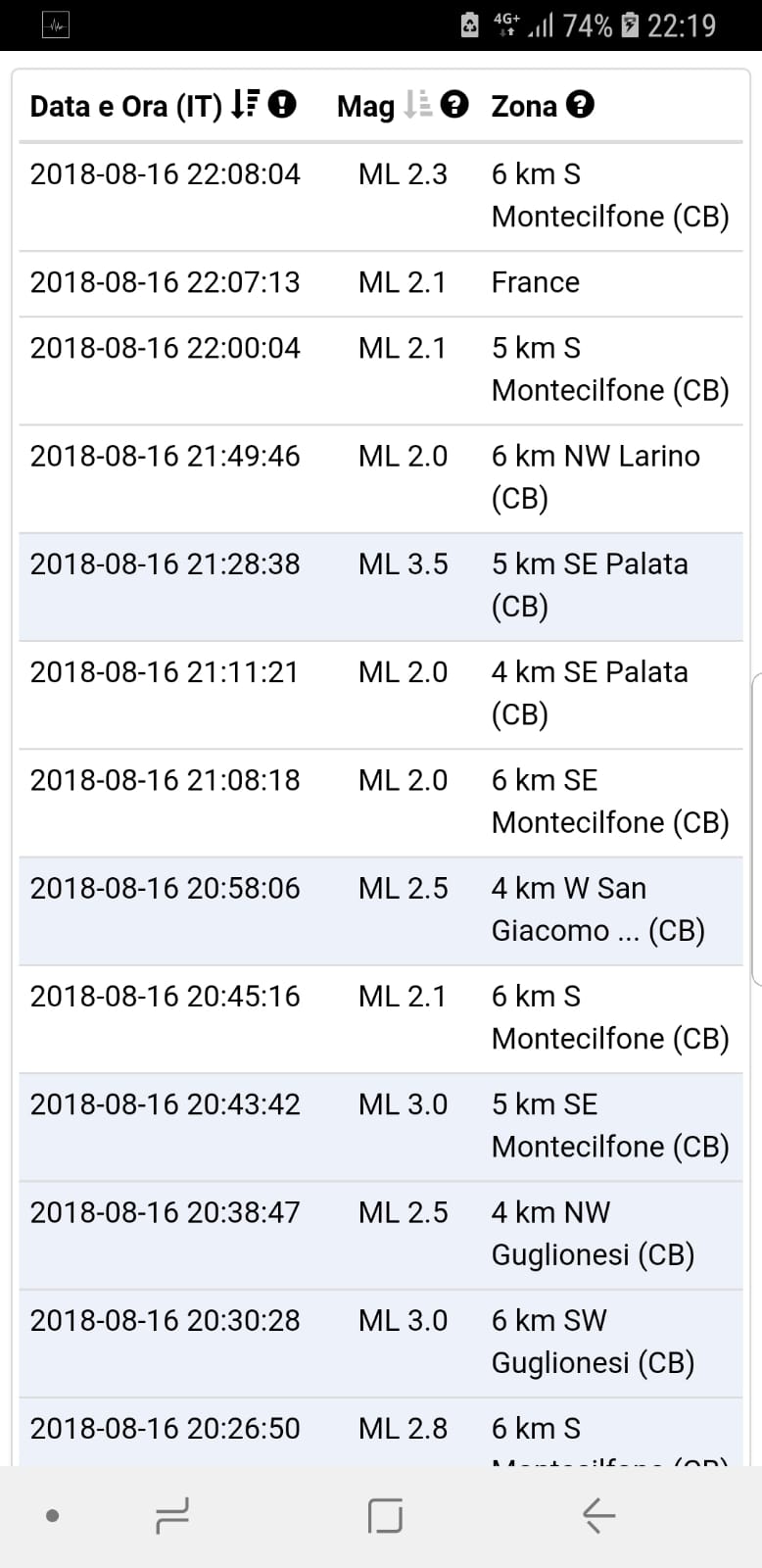View the 6 km NW Larino event
The width and height of the screenshot is (762, 1568).
pyautogui.click(x=381, y=478)
